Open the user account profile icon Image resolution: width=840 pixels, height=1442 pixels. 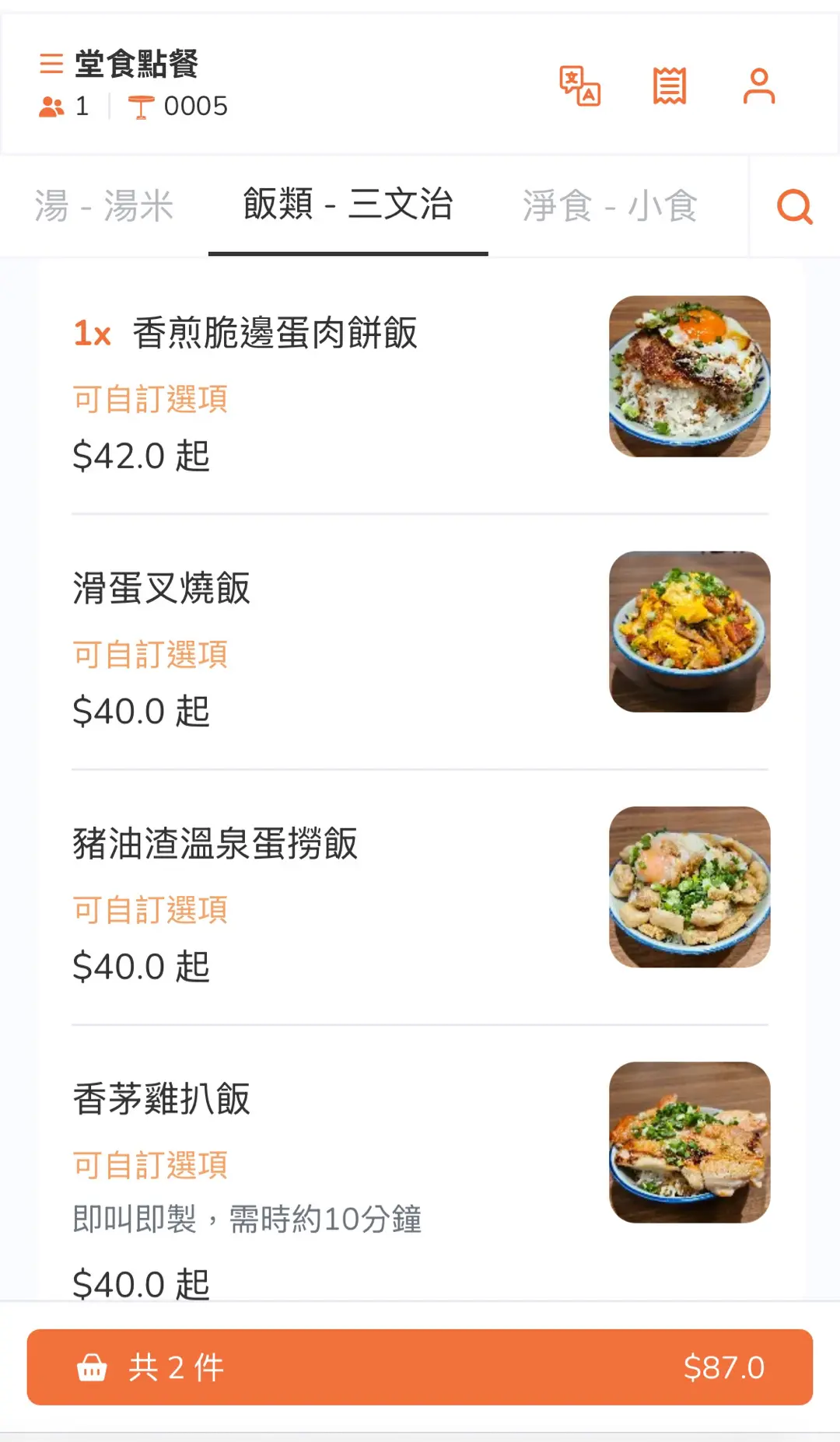pos(758,86)
